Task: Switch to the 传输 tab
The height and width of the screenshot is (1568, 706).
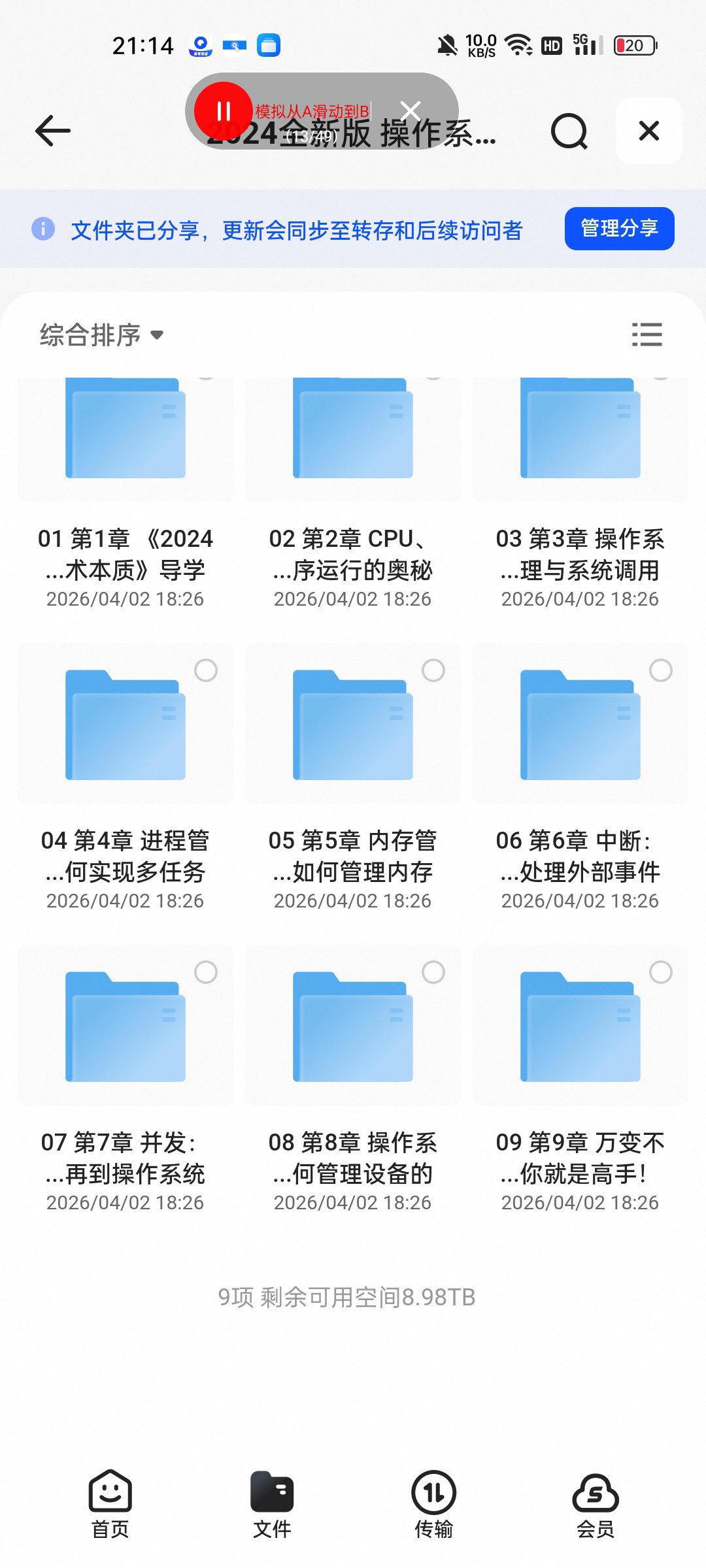Action: point(433,1504)
